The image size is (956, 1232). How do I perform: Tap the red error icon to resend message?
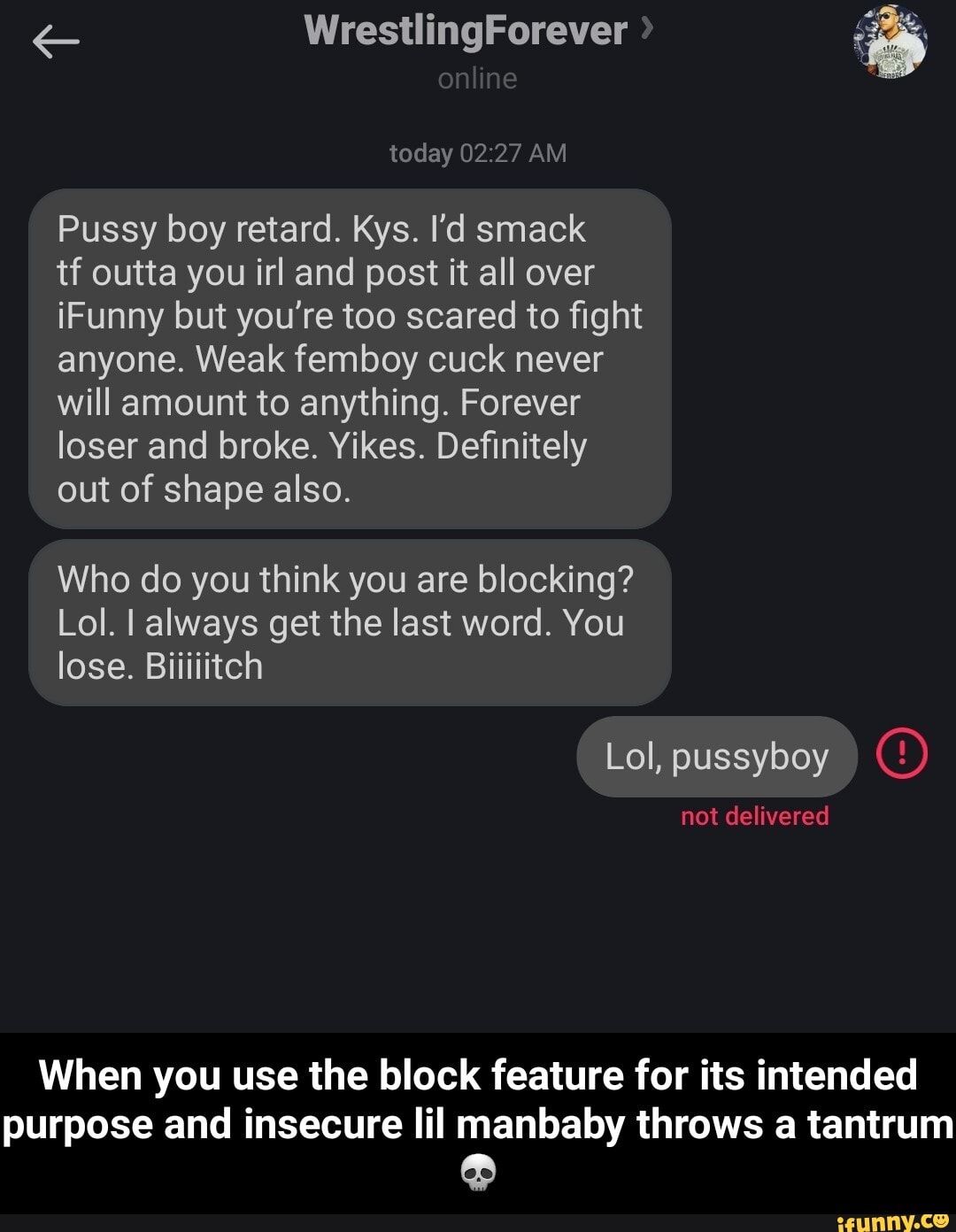click(x=901, y=755)
